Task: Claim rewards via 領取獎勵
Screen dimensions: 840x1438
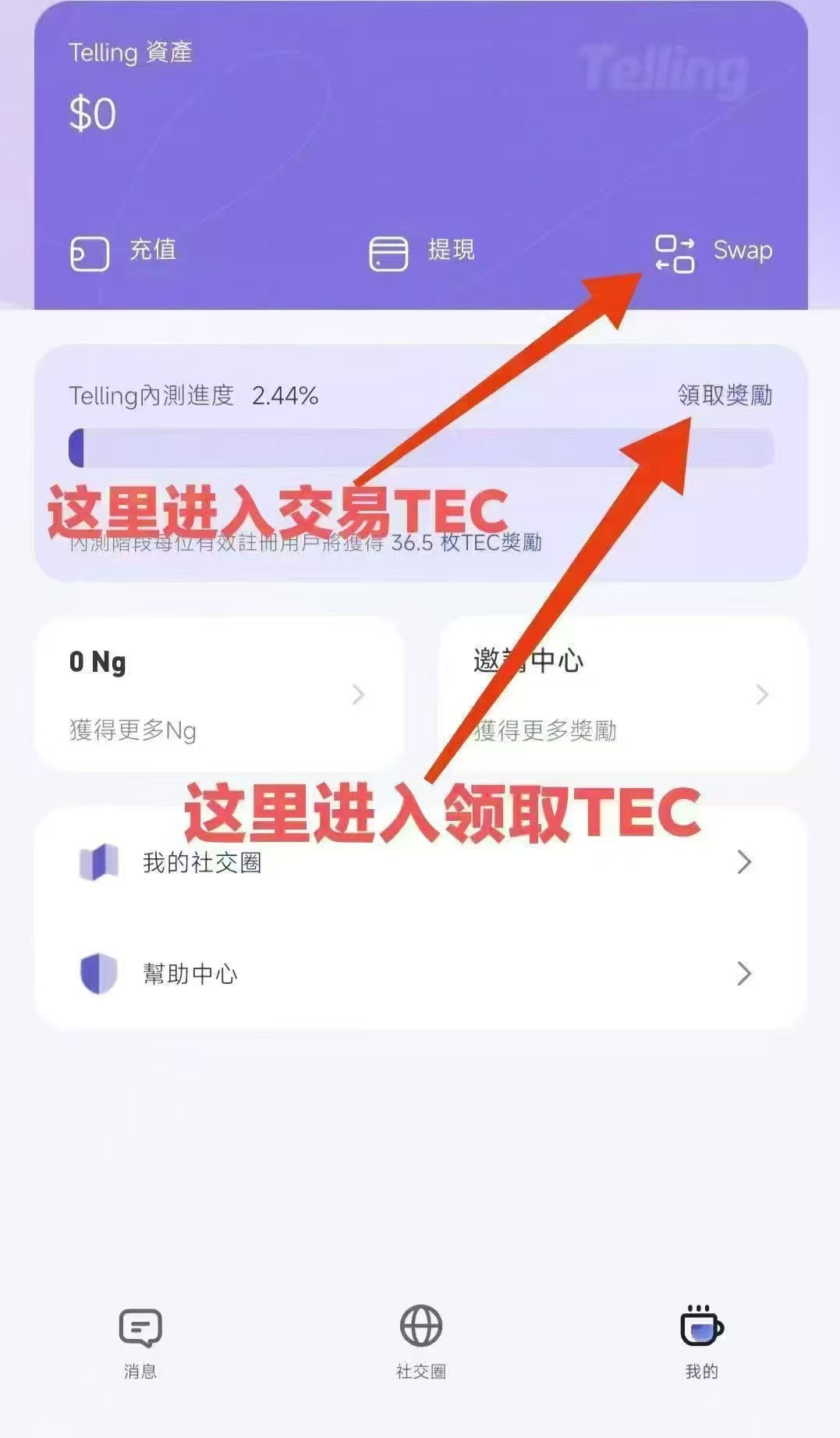Action: [725, 396]
